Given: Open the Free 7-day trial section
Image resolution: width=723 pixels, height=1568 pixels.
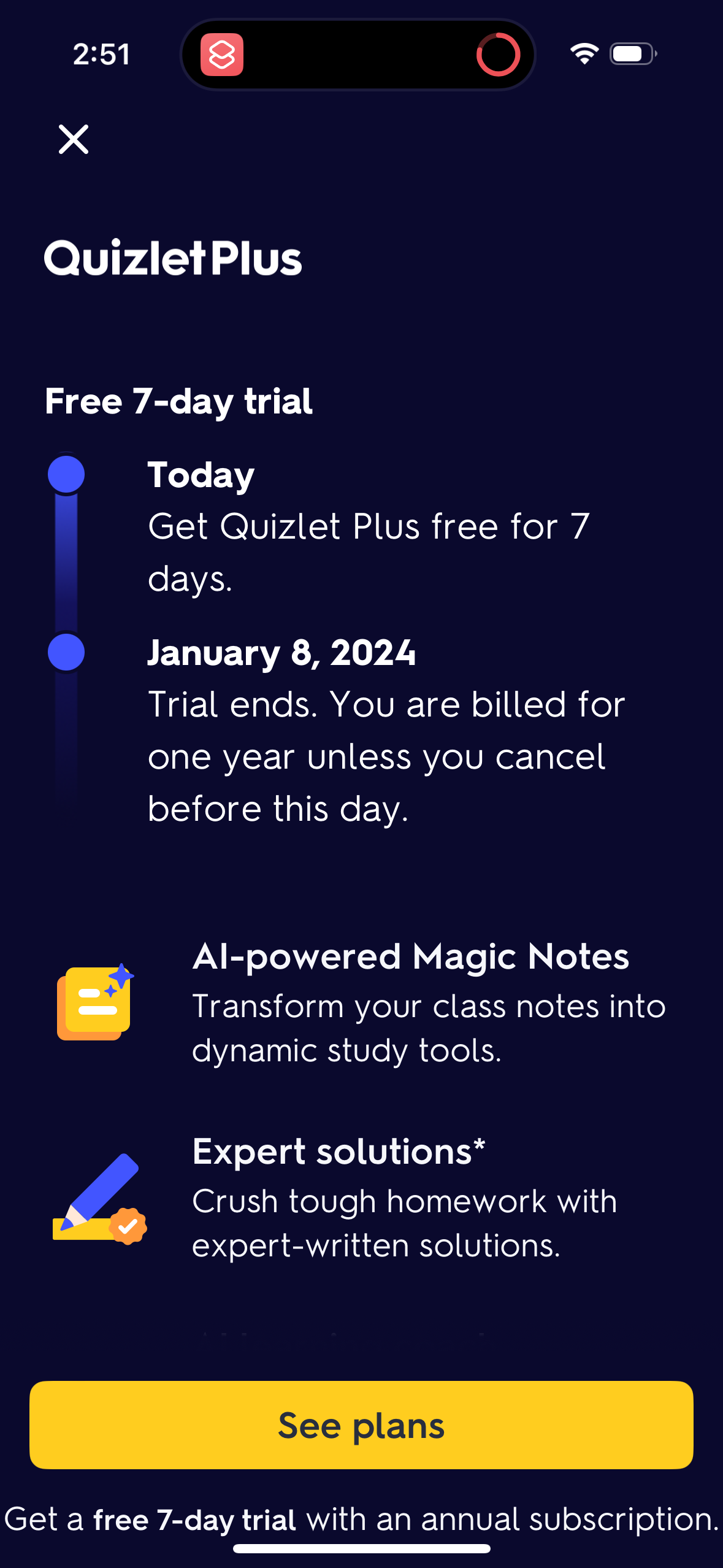Looking at the screenshot, I should (x=178, y=402).
